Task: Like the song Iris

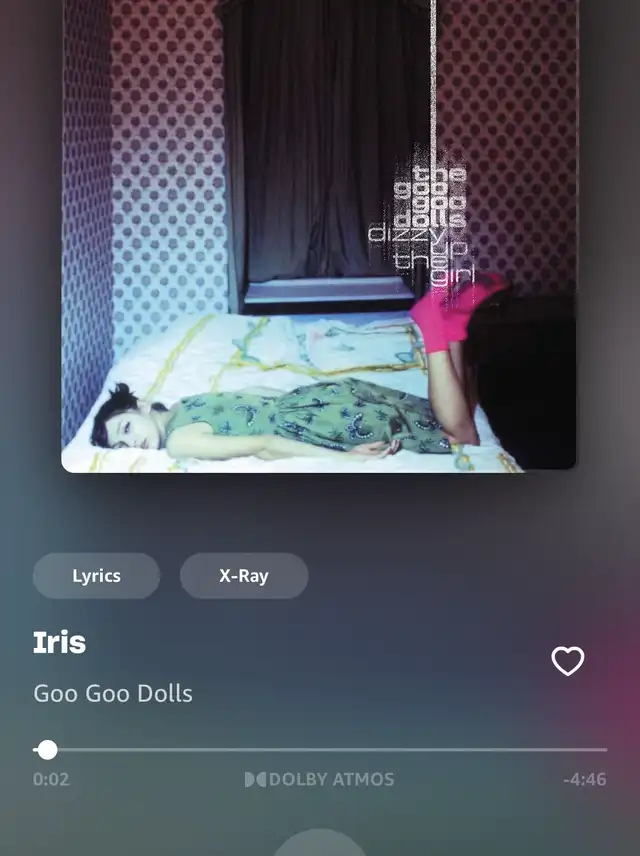Action: 567,661
